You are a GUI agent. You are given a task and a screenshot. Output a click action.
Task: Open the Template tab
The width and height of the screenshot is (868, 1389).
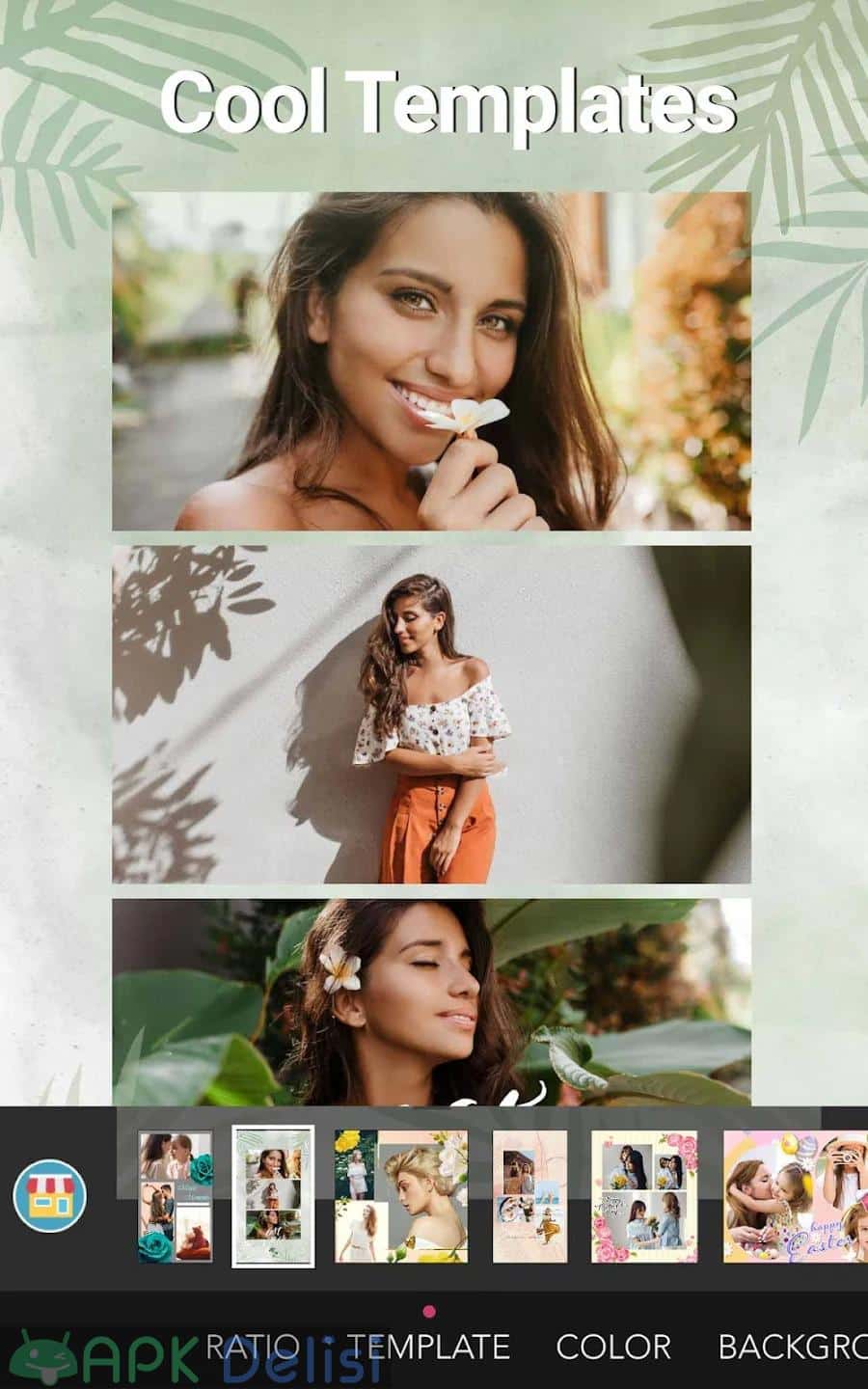[429, 1347]
